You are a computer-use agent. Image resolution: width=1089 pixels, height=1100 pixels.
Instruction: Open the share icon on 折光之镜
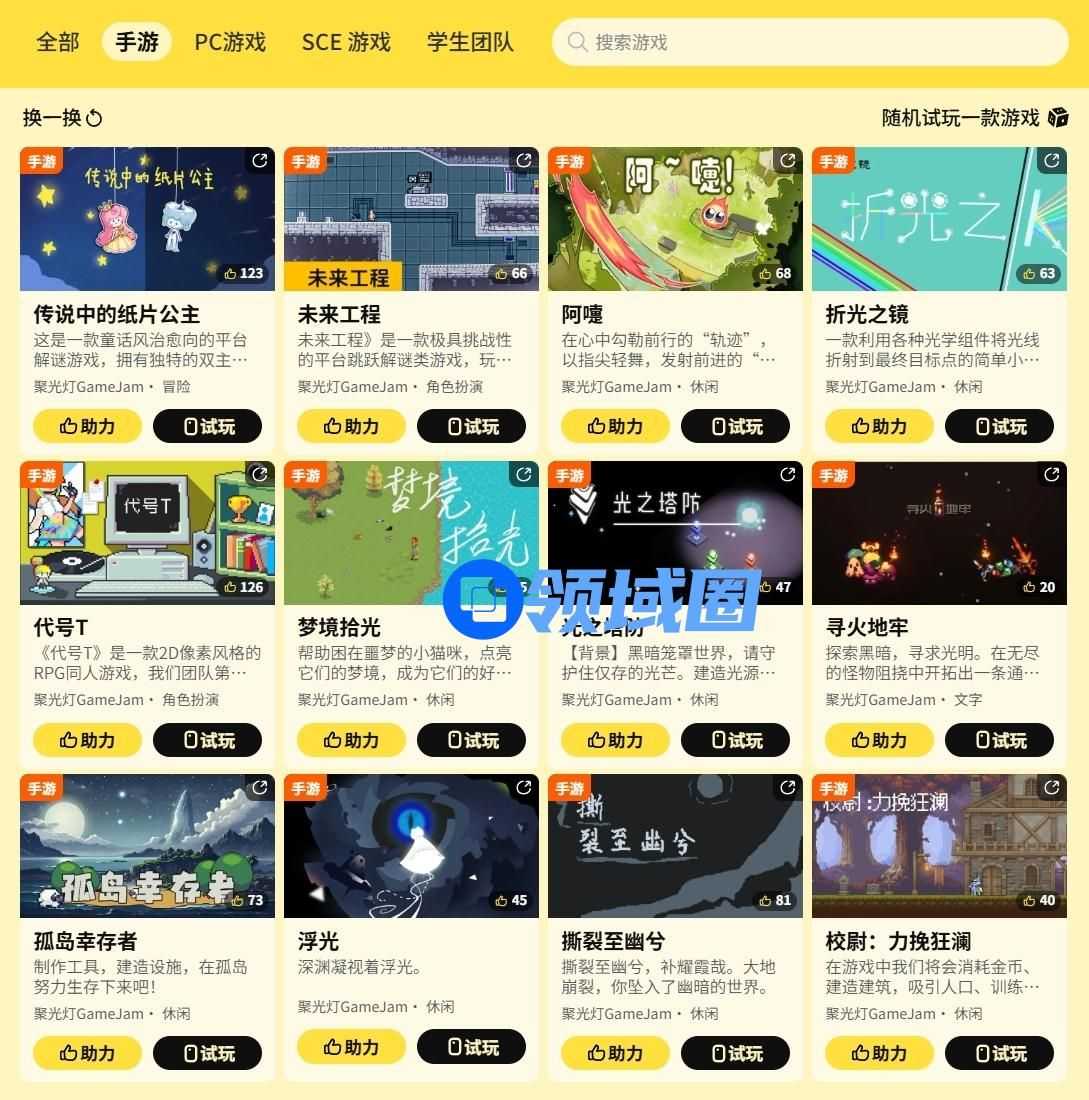coord(1051,160)
